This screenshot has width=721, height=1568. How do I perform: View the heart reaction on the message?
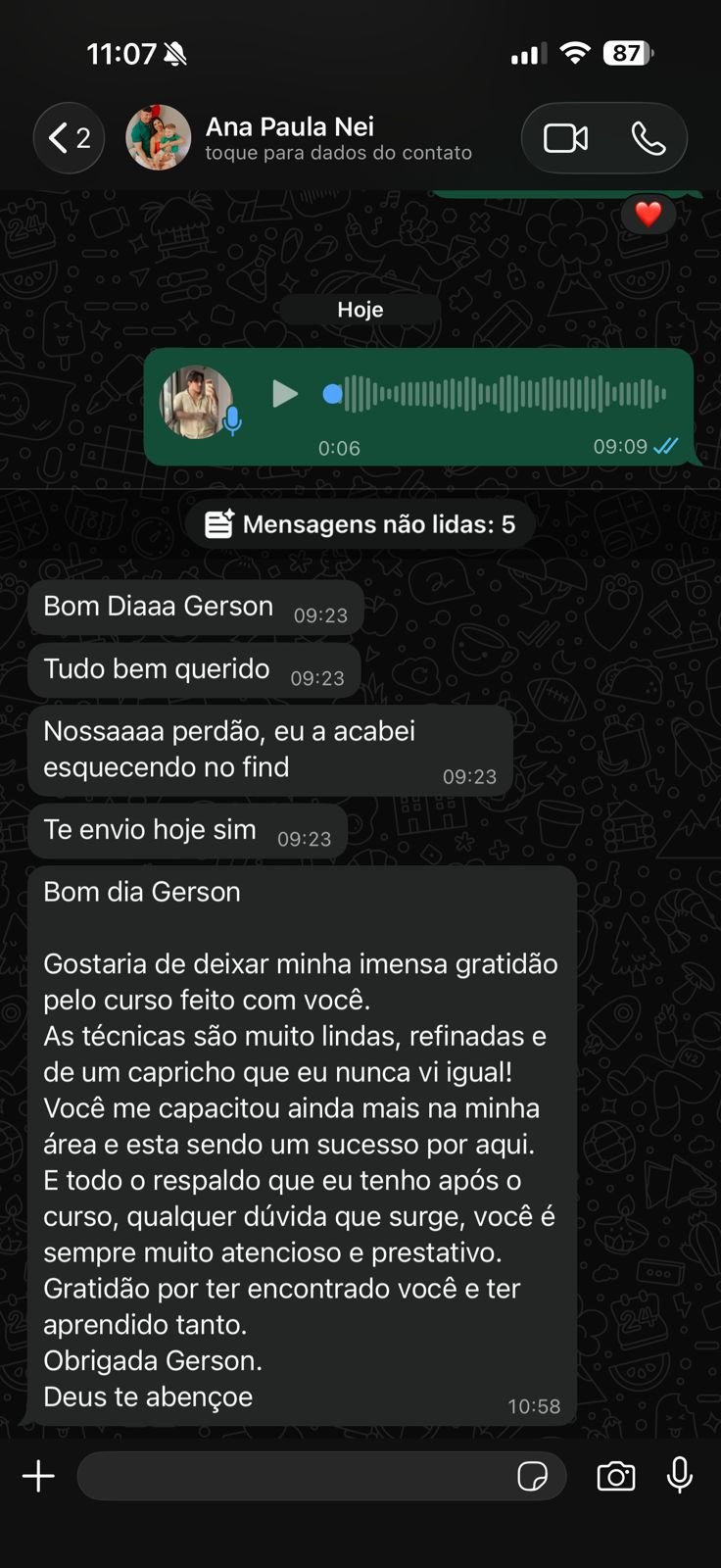(648, 214)
